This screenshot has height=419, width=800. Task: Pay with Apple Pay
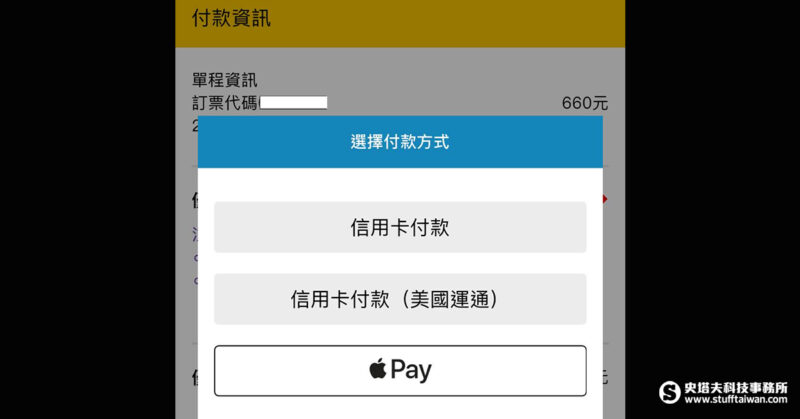point(400,370)
